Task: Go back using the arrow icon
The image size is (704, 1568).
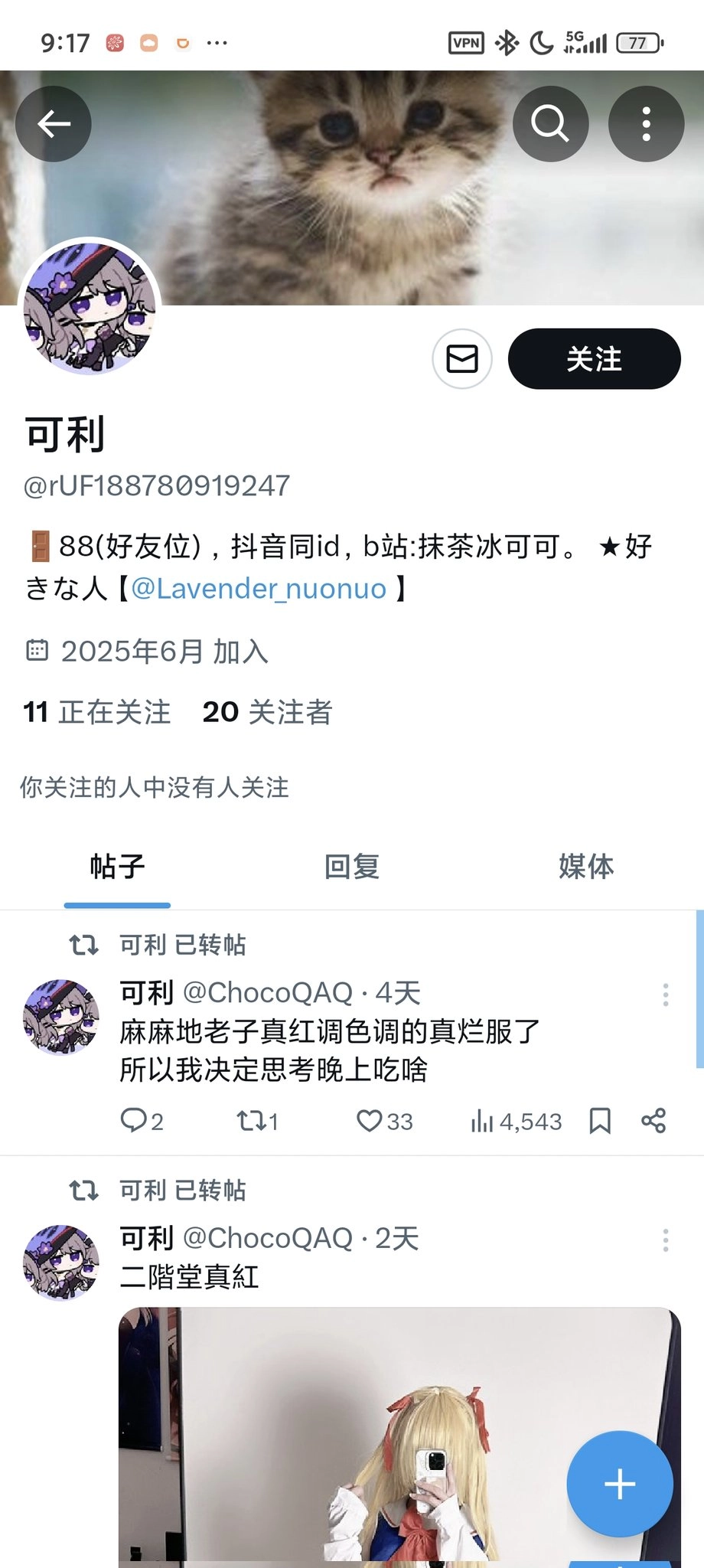Action: point(54,123)
